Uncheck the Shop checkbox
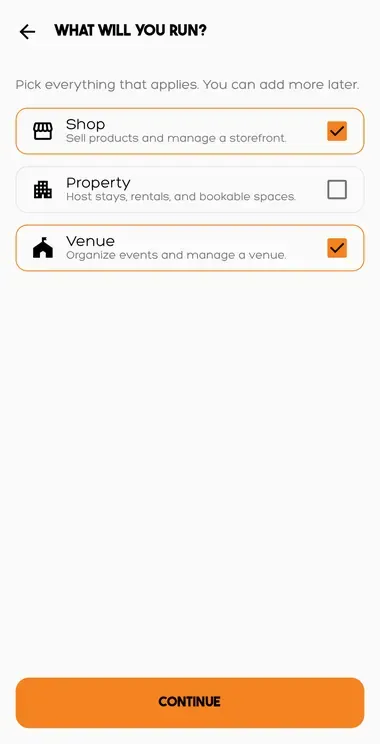Screen dimensions: 380x744 coord(337,131)
